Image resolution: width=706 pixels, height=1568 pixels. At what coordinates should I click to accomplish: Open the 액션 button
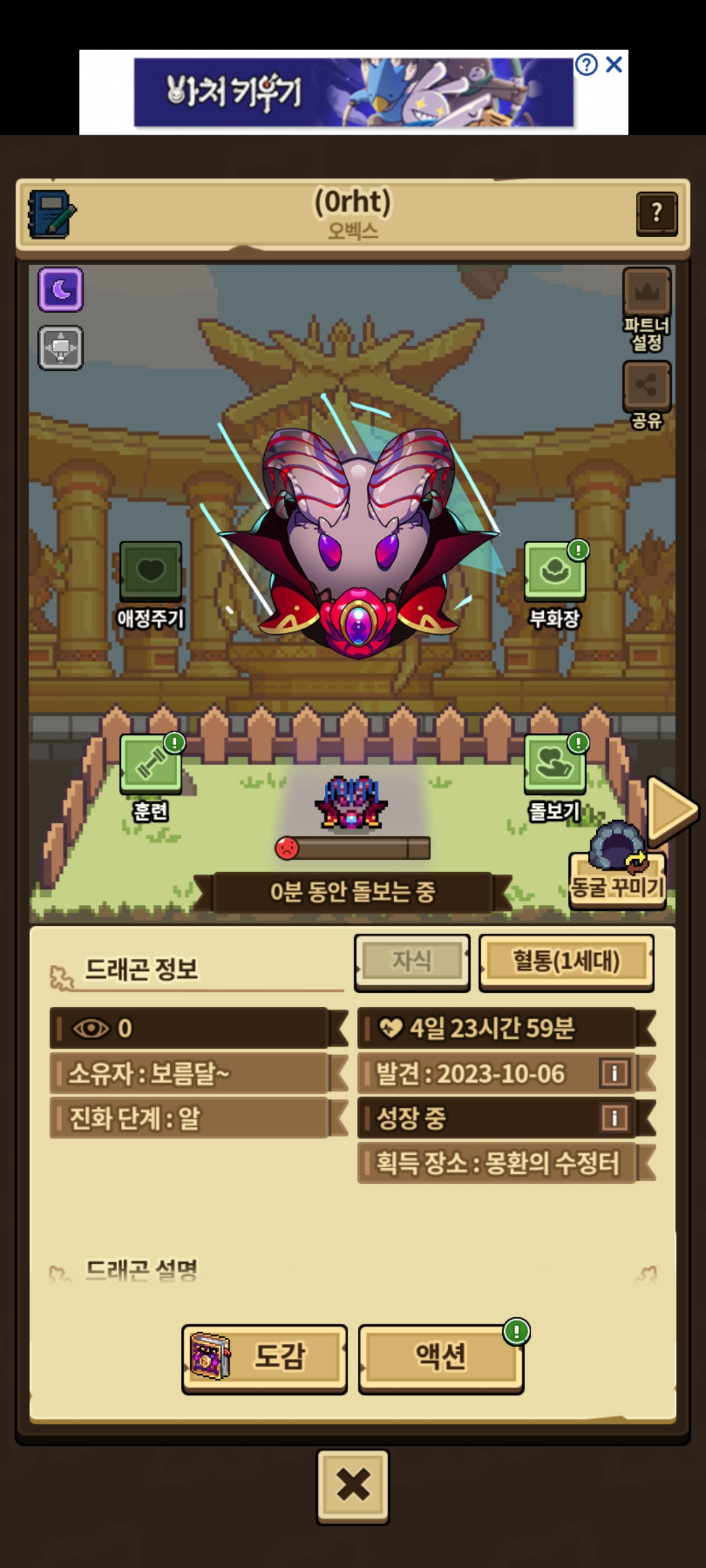coord(441,1358)
